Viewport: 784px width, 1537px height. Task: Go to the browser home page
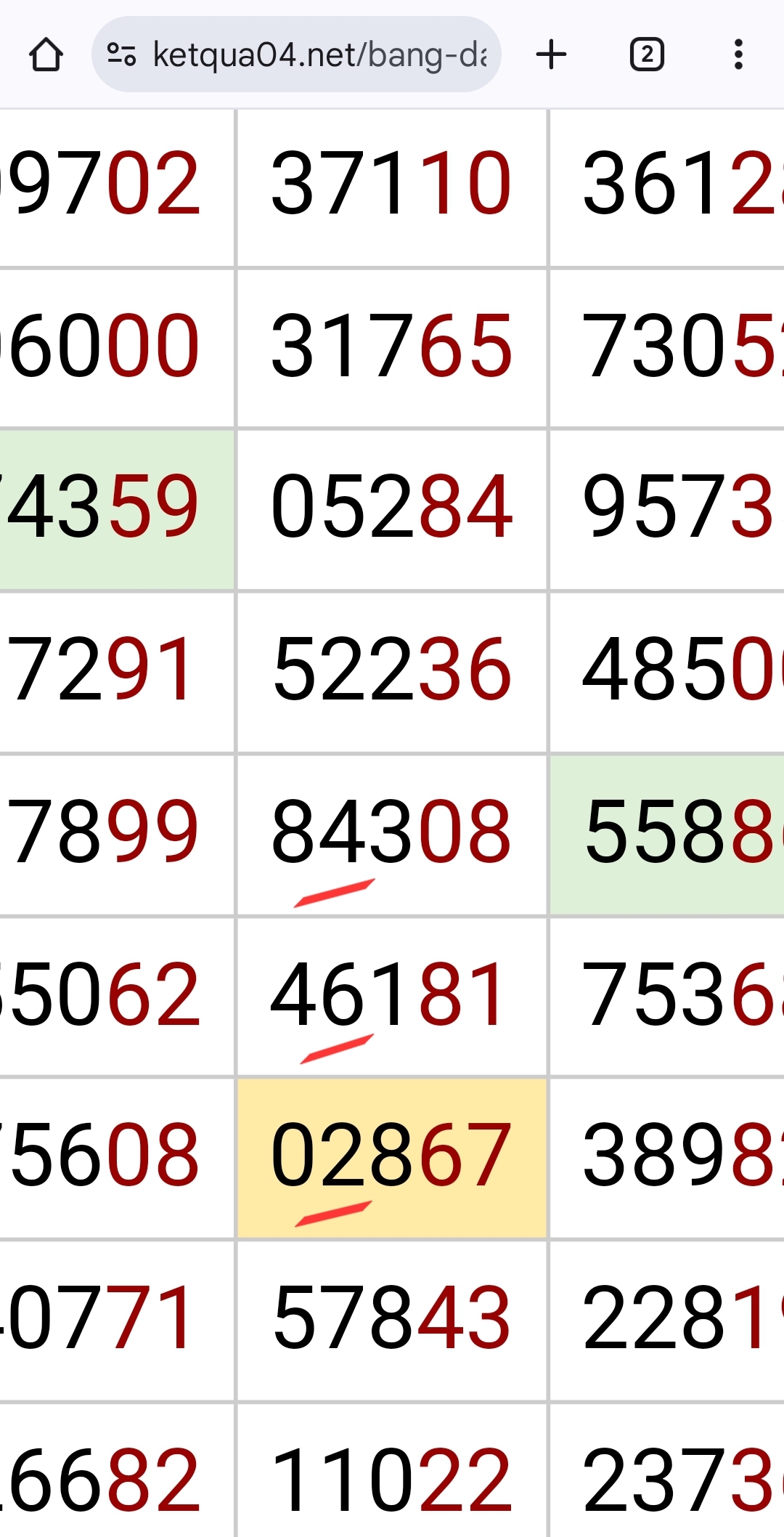pos(46,54)
